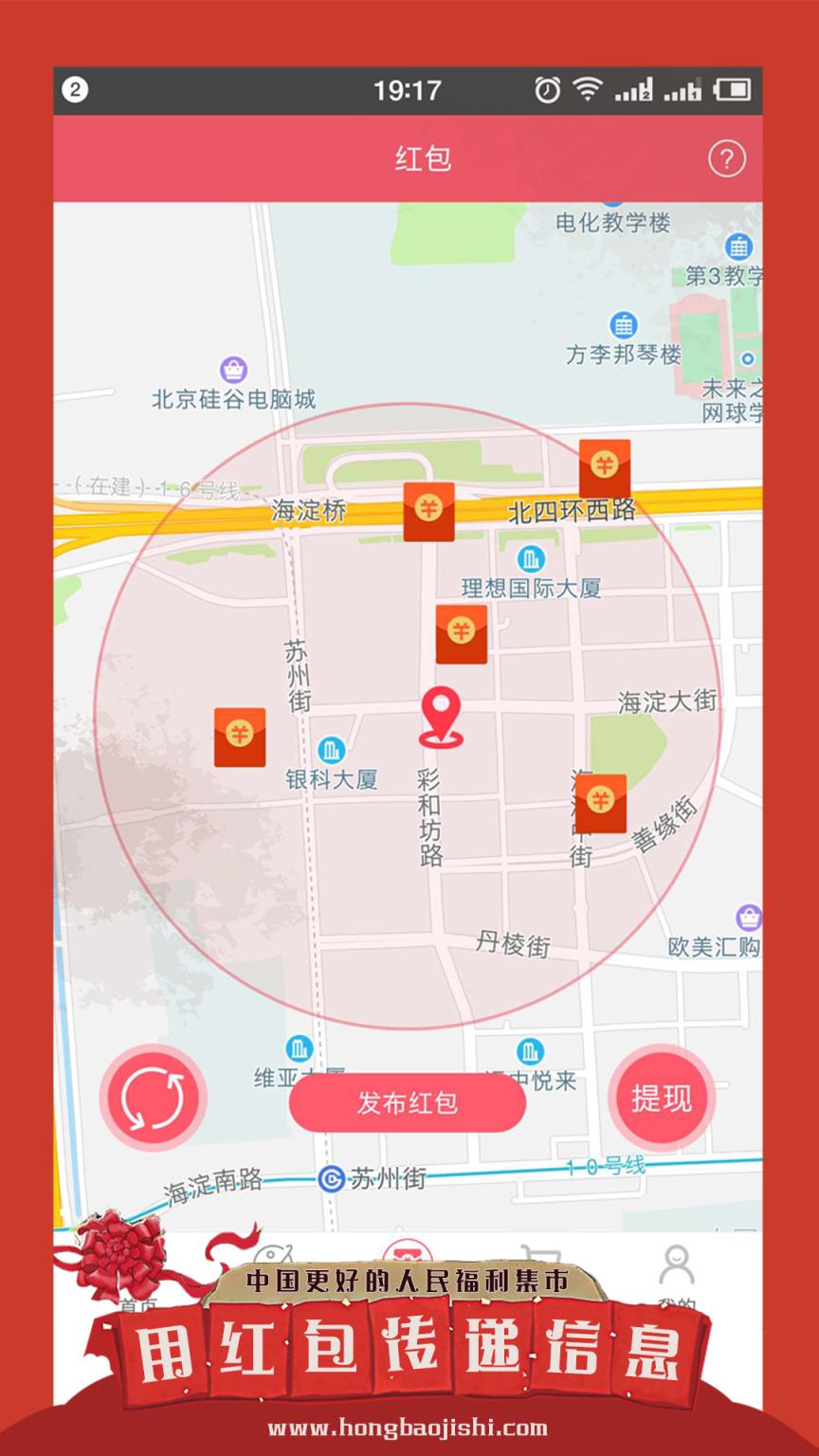Tap the red envelope beside 北四环西路
This screenshot has height=1456, width=819.
(x=604, y=467)
